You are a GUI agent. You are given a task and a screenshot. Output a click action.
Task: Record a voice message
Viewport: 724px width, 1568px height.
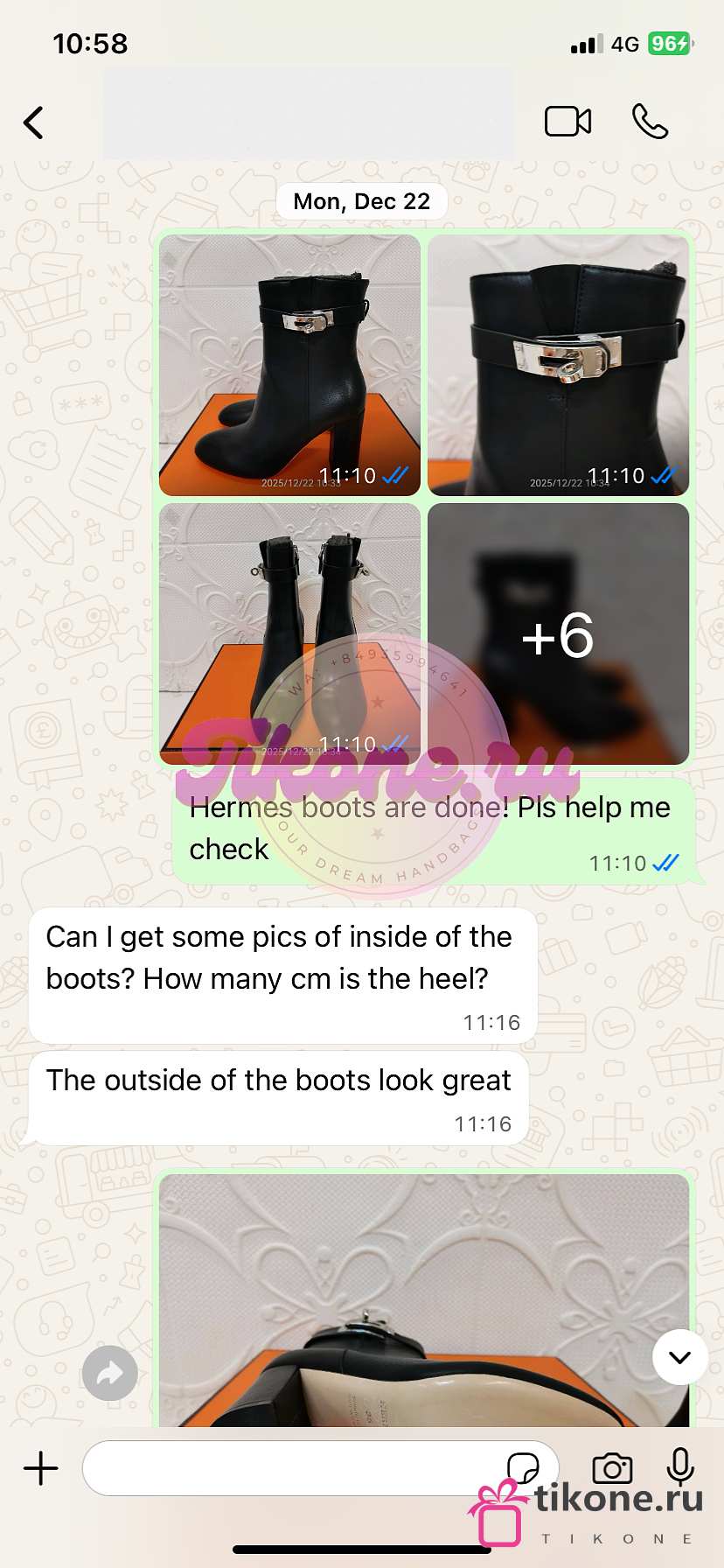(x=679, y=1467)
